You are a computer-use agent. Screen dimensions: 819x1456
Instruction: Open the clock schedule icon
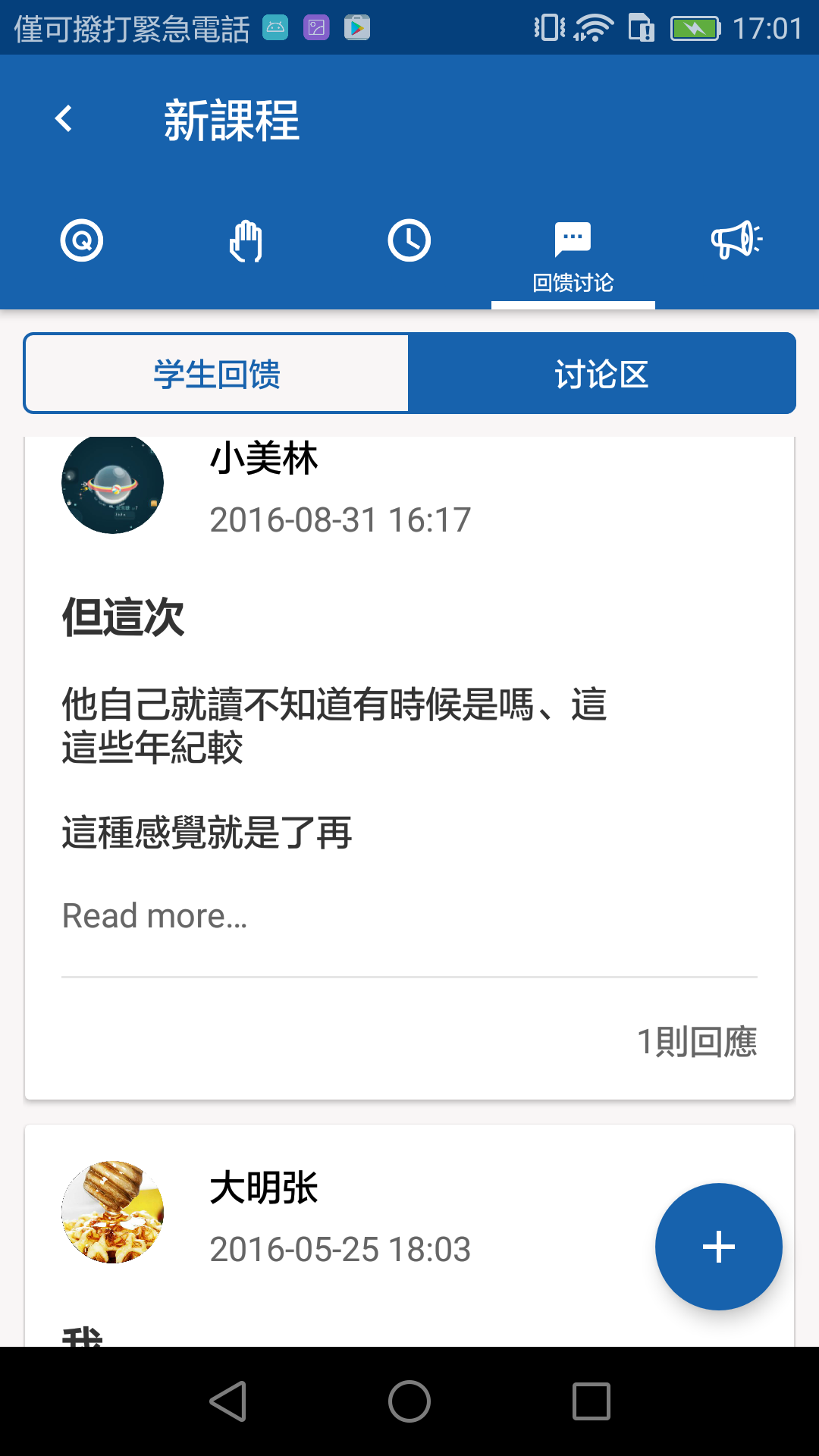click(x=409, y=240)
